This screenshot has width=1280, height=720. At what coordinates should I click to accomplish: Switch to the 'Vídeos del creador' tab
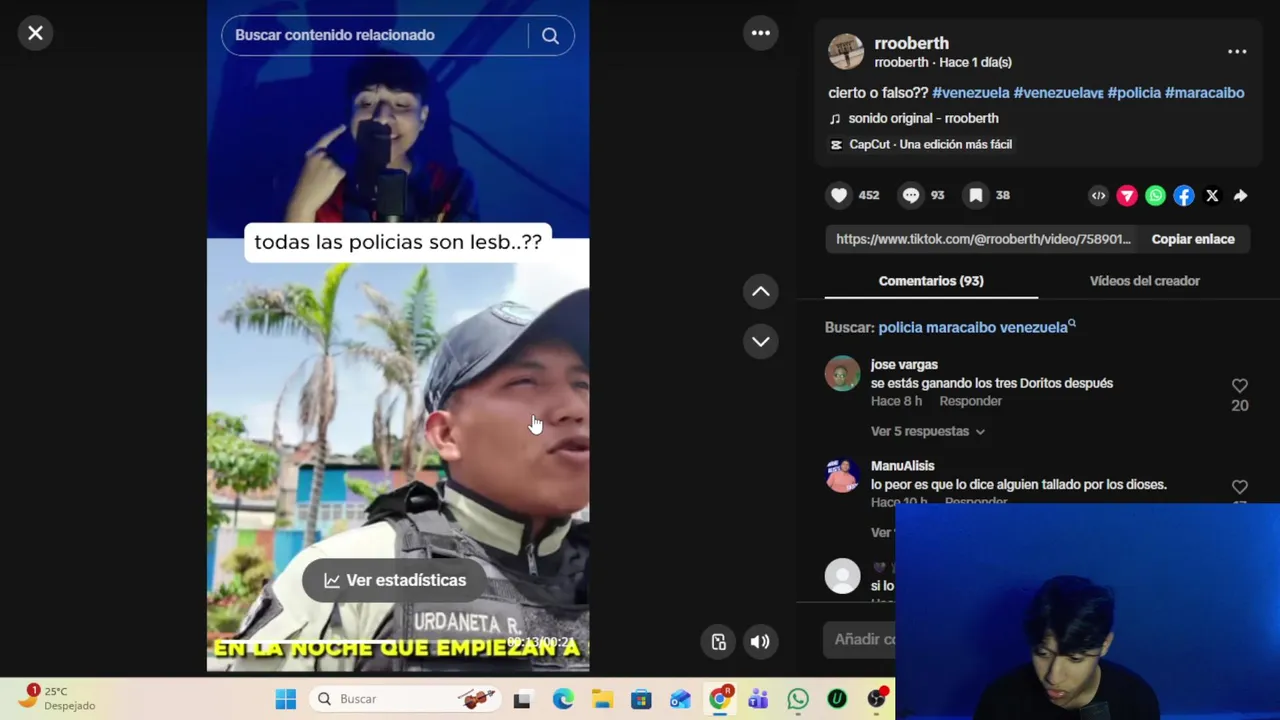[x=1144, y=281]
